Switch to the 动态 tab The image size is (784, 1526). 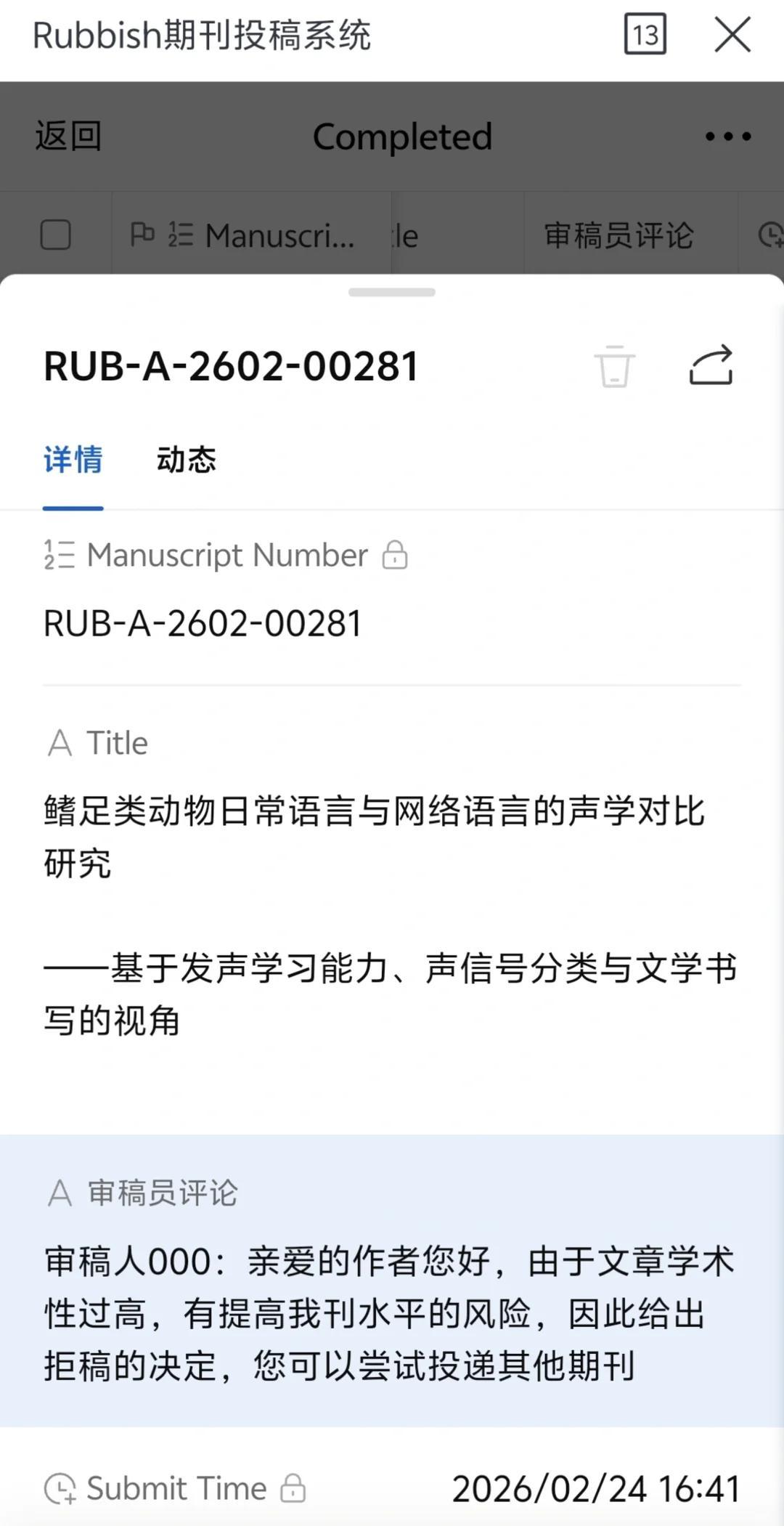(187, 460)
